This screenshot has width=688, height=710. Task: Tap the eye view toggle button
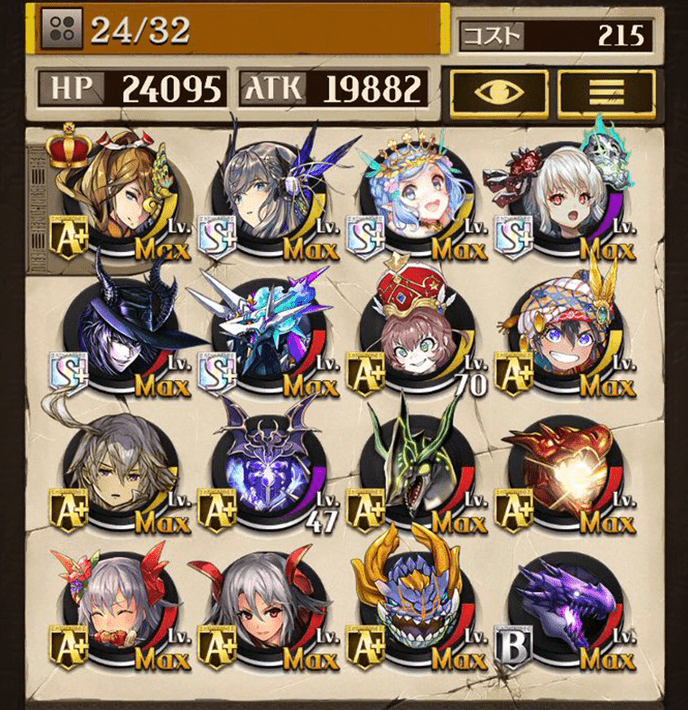[498, 91]
